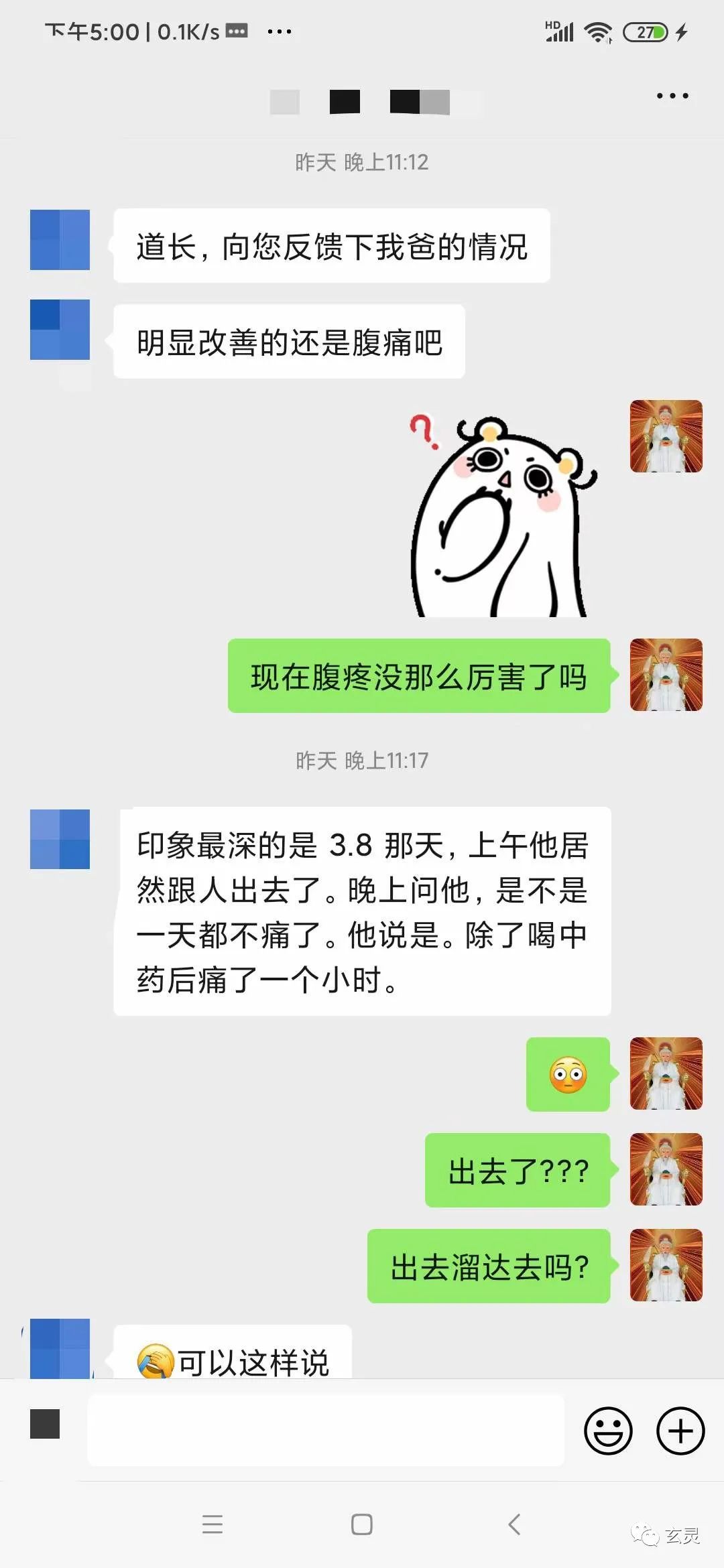
Task: Open the chat overflow menu (three dots)
Action: 672,96
